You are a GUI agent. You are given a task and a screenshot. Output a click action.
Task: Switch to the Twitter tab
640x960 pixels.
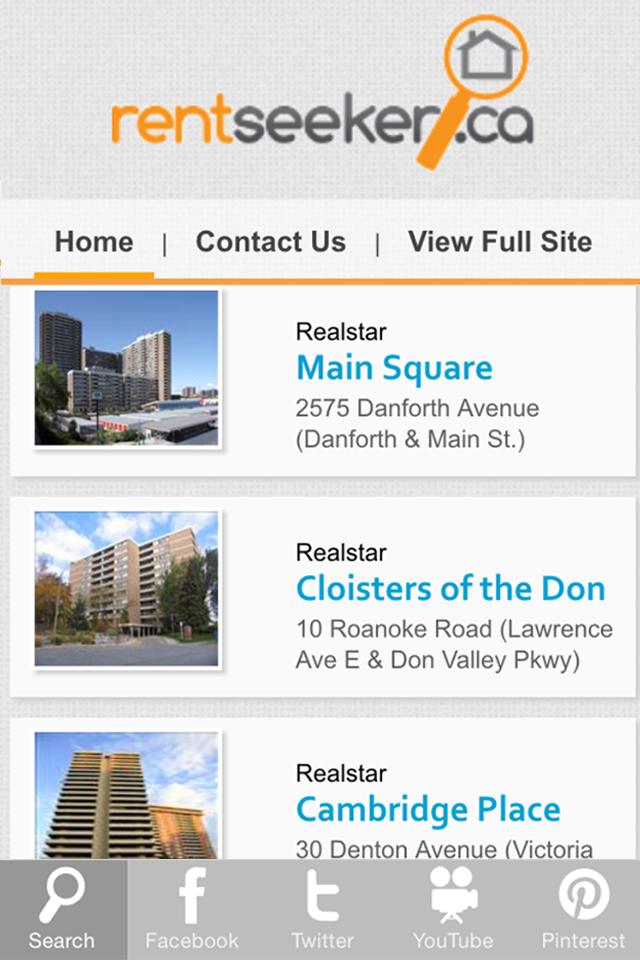tap(322, 910)
